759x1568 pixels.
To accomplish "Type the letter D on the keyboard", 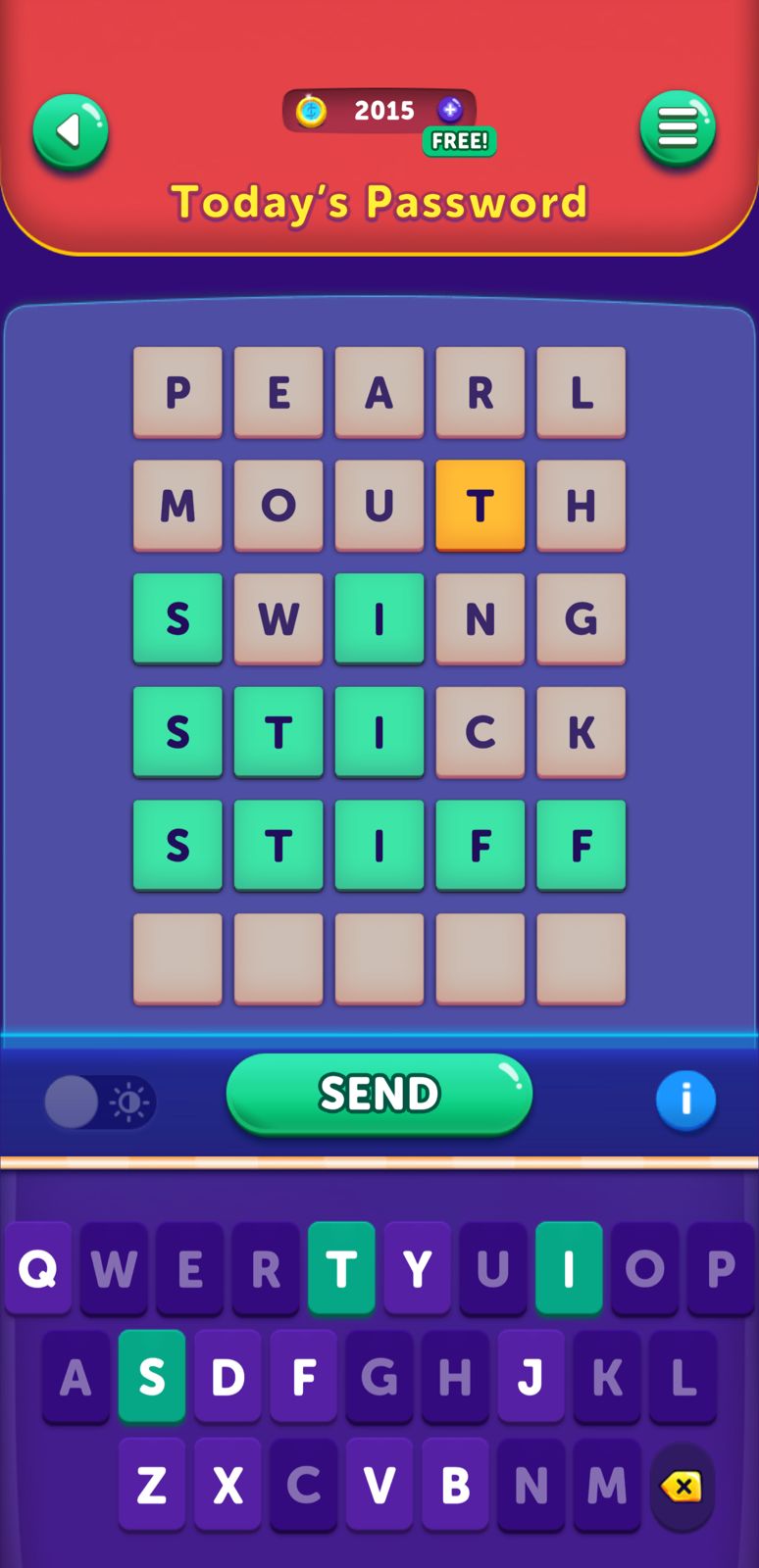I will pyautogui.click(x=228, y=1377).
